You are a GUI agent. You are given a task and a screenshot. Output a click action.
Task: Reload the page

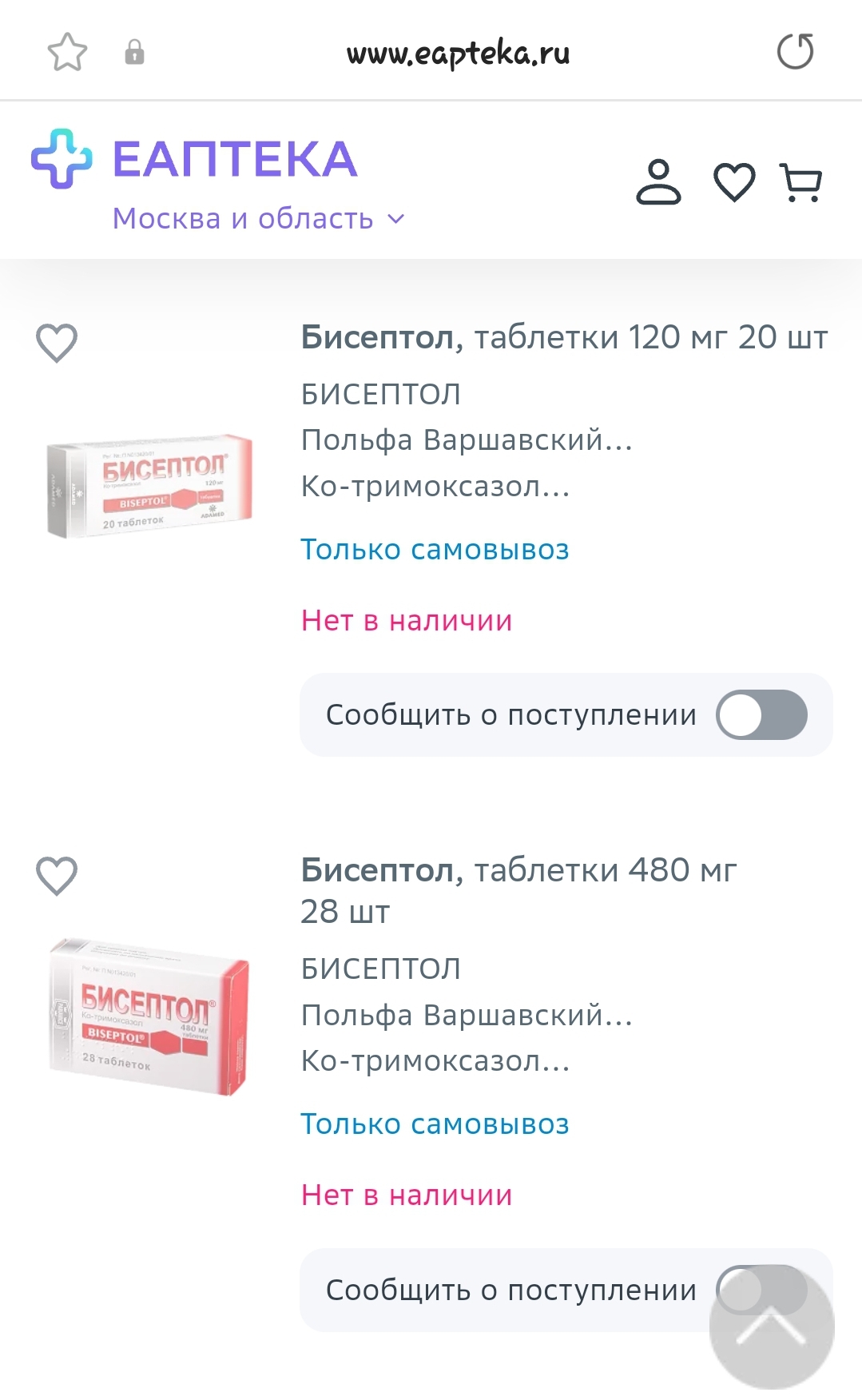795,52
